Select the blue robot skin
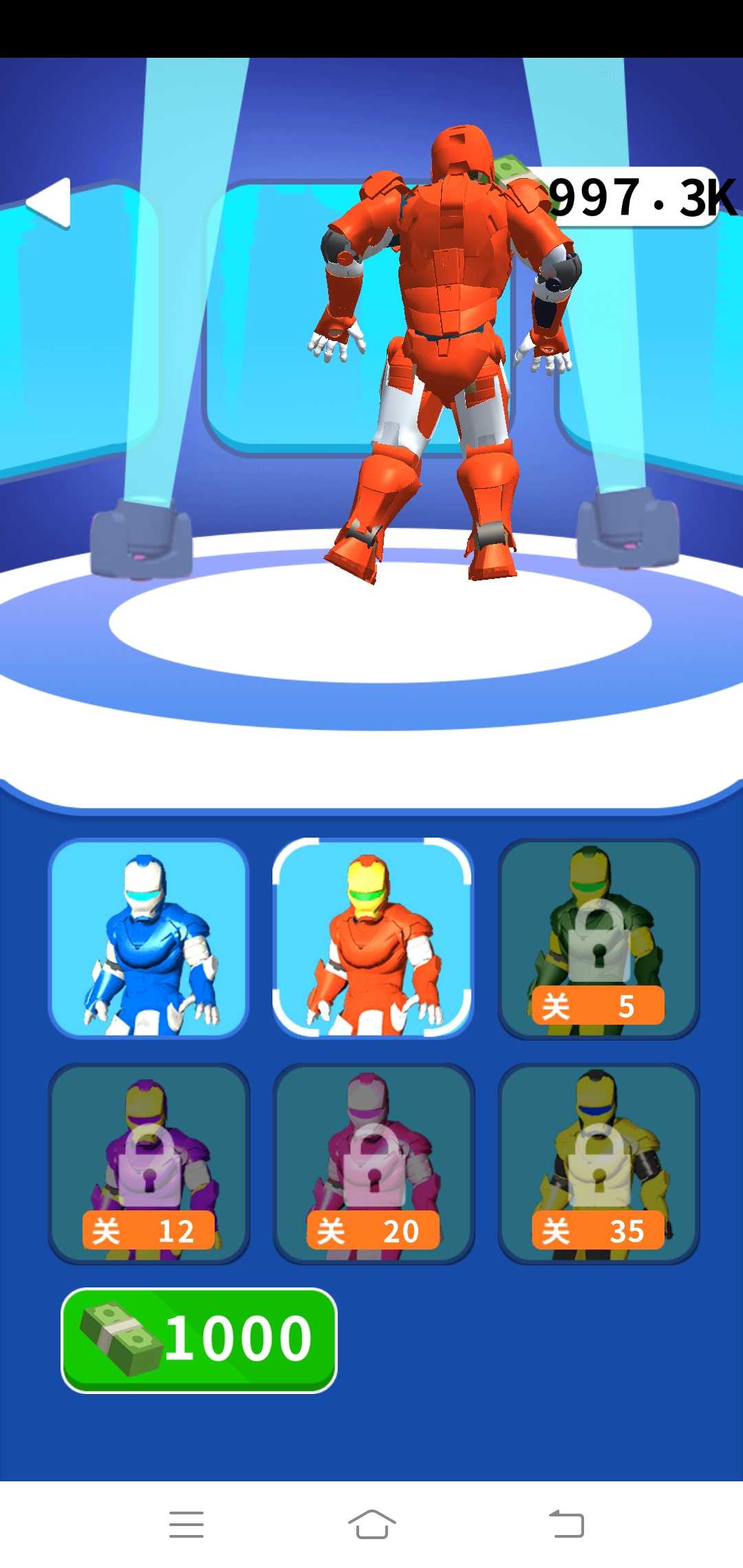 pyautogui.click(x=149, y=938)
